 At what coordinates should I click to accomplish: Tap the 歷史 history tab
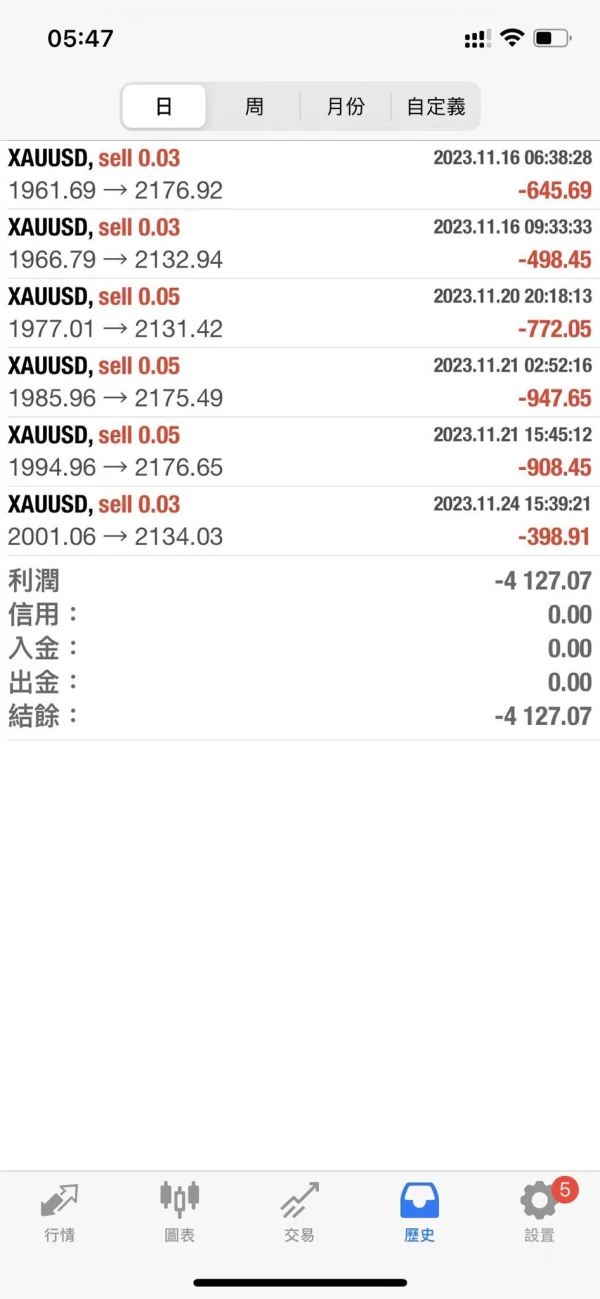tap(419, 1212)
